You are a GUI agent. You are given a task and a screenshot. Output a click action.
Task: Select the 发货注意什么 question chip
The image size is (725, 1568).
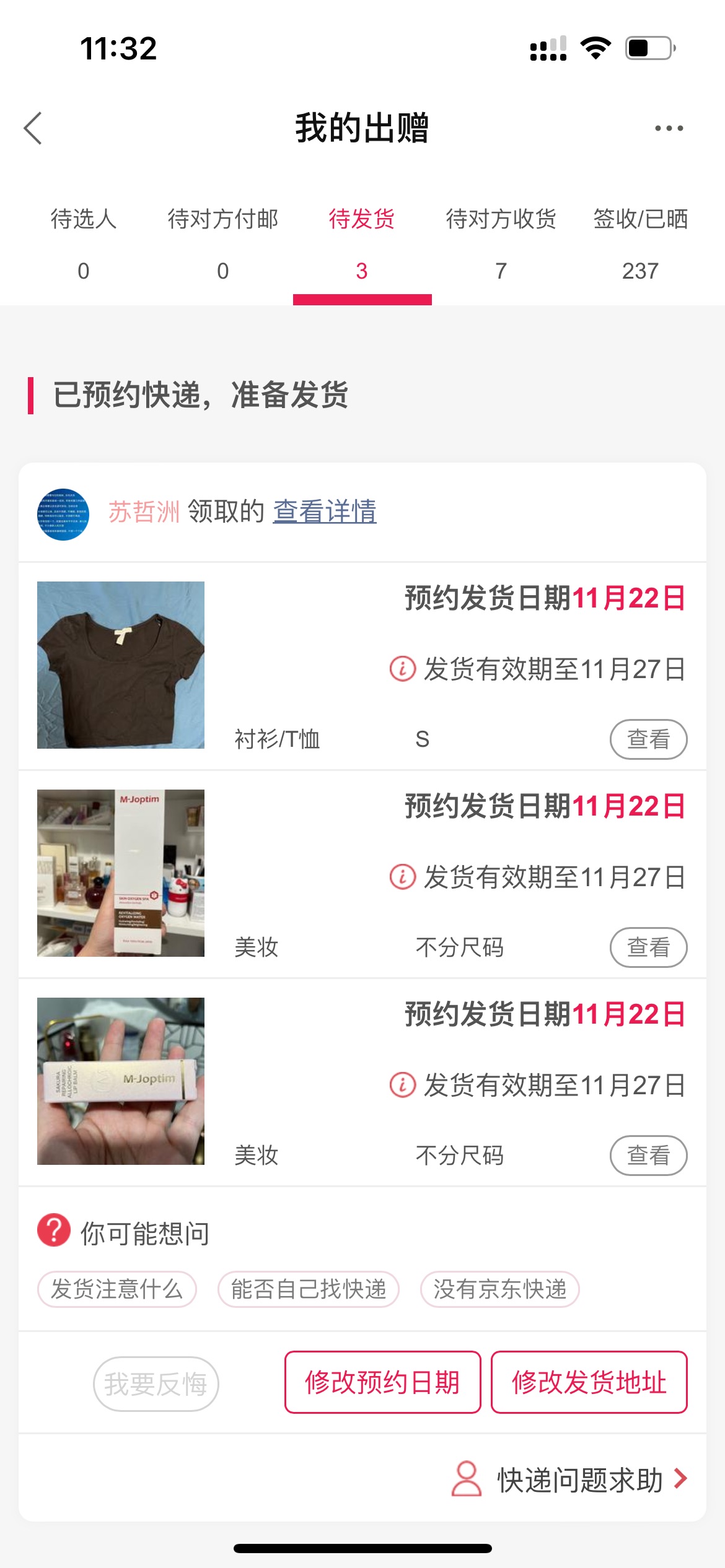117,1289
